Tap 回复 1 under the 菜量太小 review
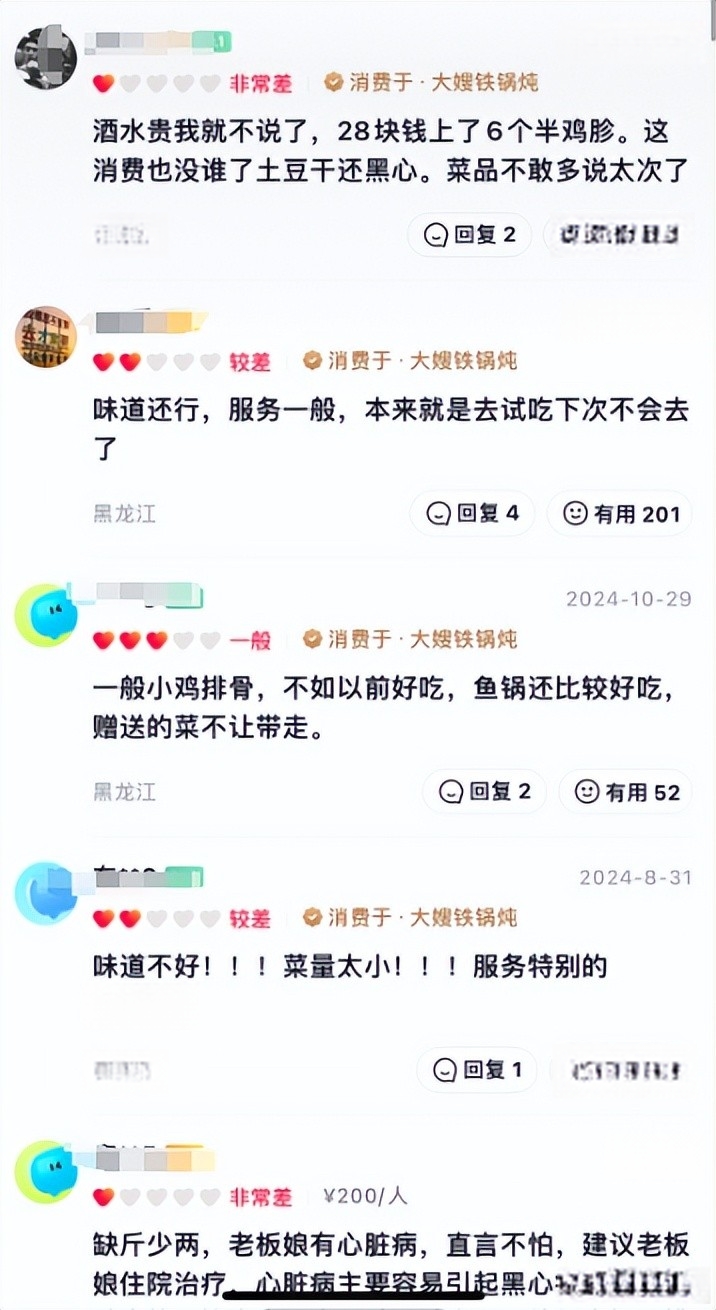 tap(477, 1070)
